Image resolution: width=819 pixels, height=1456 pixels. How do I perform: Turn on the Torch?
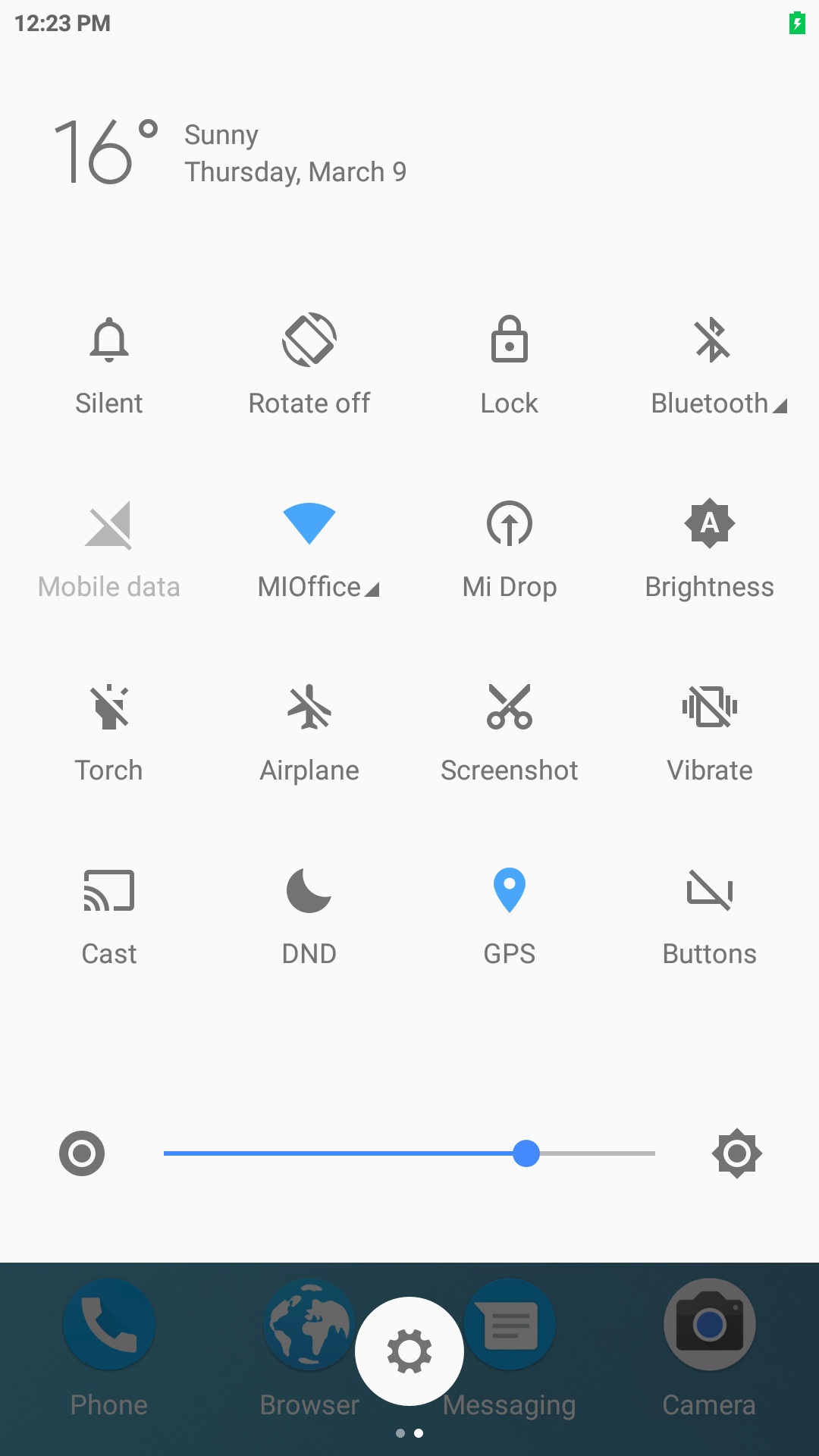click(x=109, y=733)
